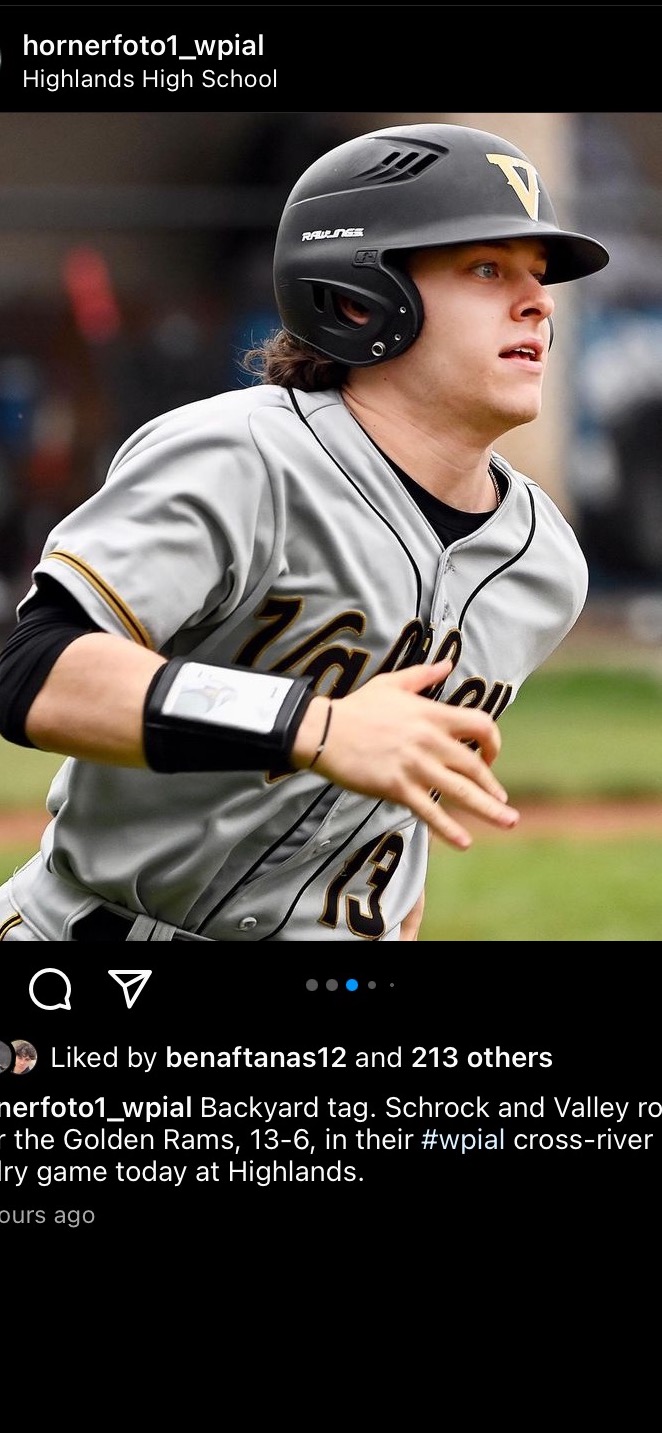Screen dimensions: 662x1433
Task: Open the #wpial hashtag
Action: coord(463,1139)
